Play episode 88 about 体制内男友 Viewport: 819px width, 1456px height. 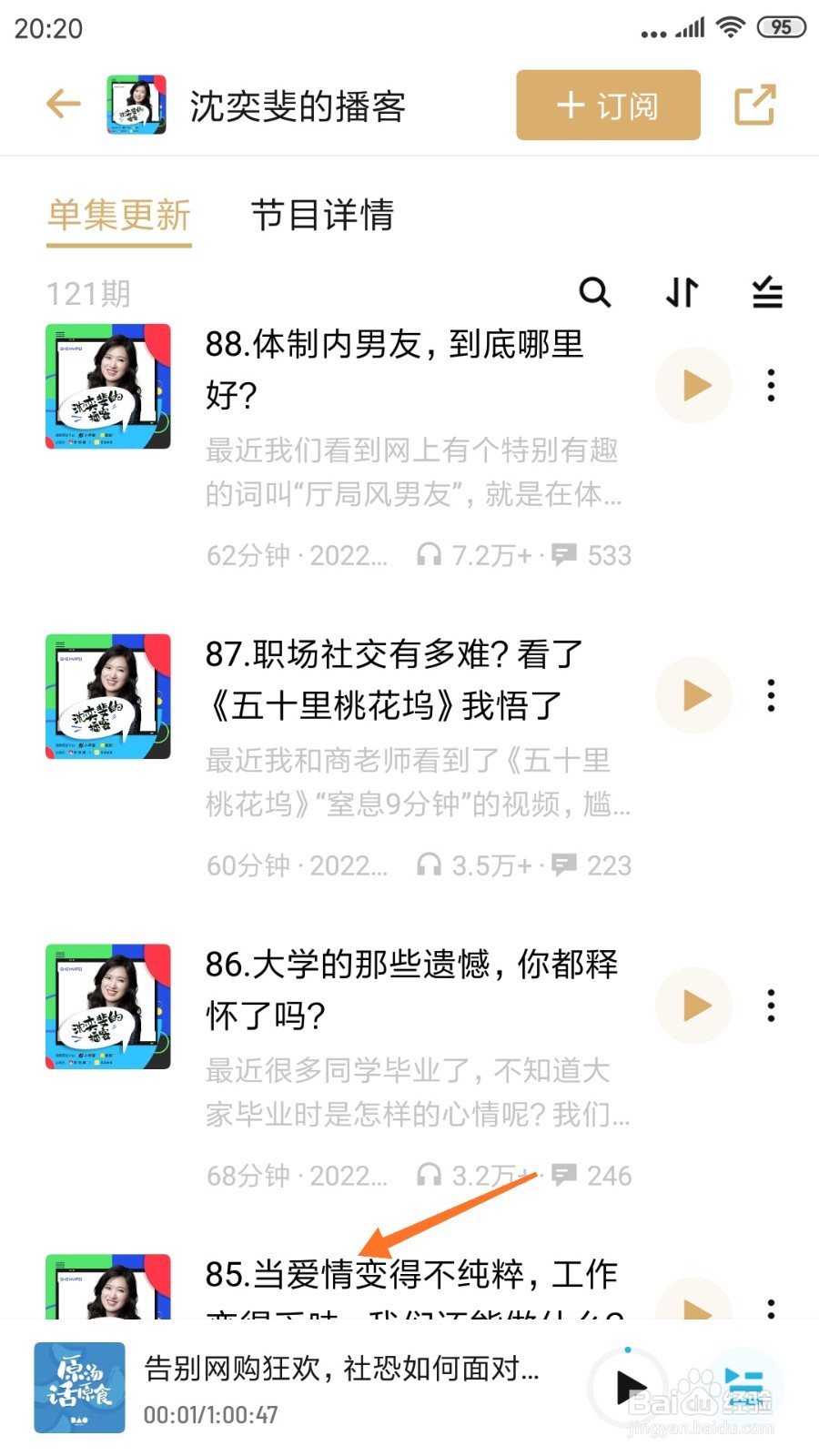tap(694, 386)
